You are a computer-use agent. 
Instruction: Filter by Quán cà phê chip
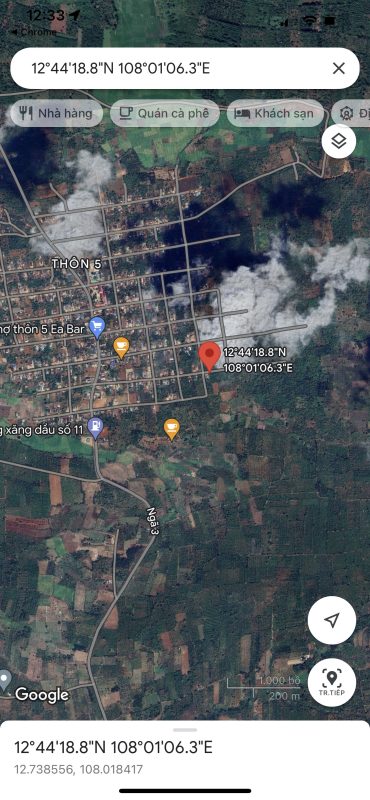[164, 113]
